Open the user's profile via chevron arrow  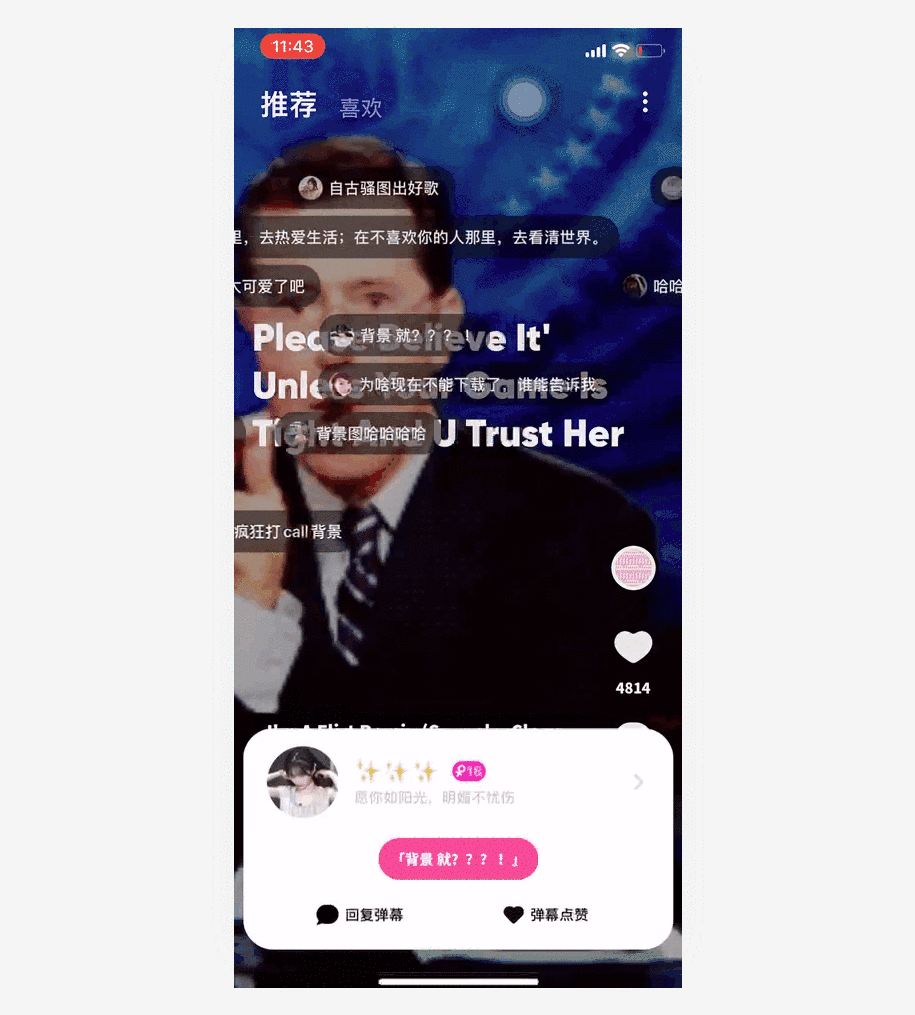[x=638, y=782]
